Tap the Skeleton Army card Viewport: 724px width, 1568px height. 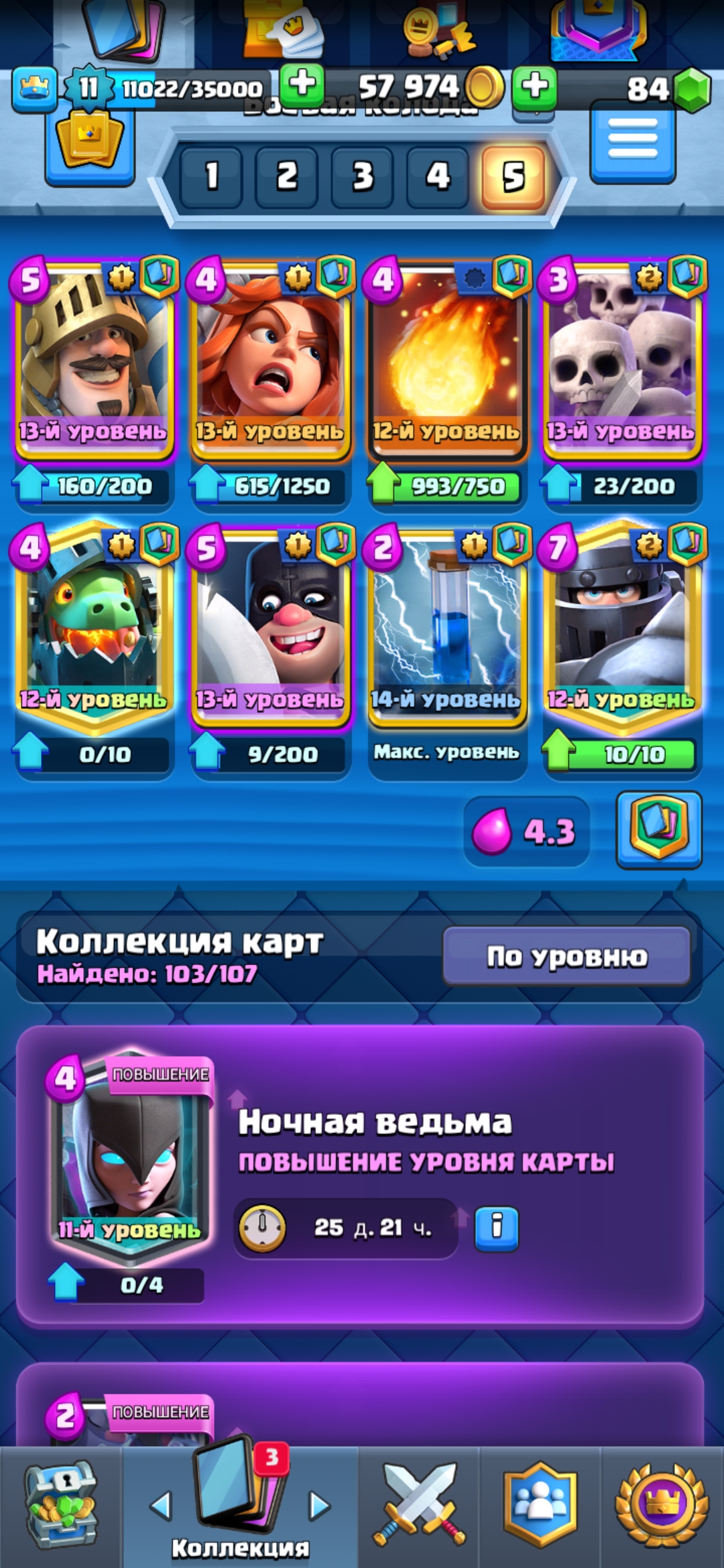(x=623, y=358)
